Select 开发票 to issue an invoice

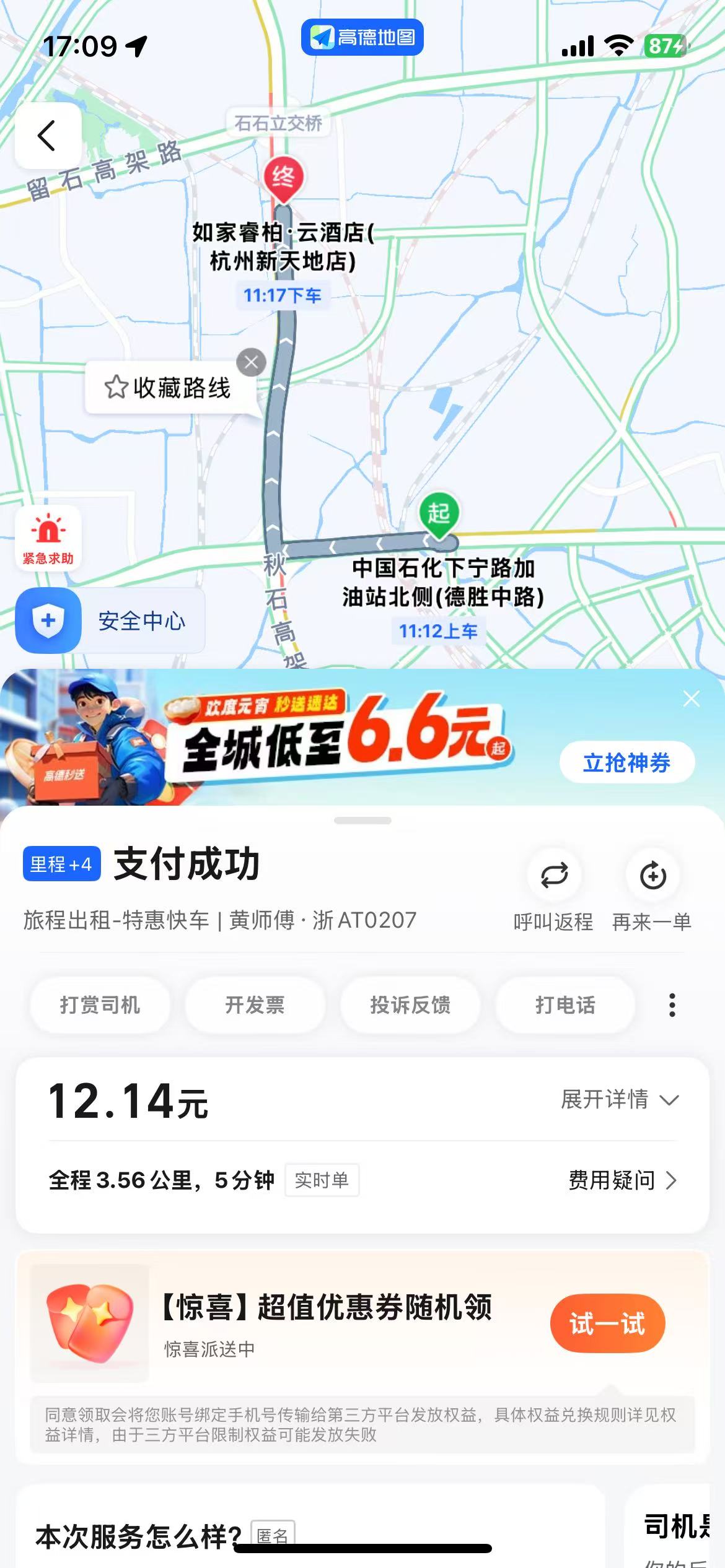tap(255, 1004)
